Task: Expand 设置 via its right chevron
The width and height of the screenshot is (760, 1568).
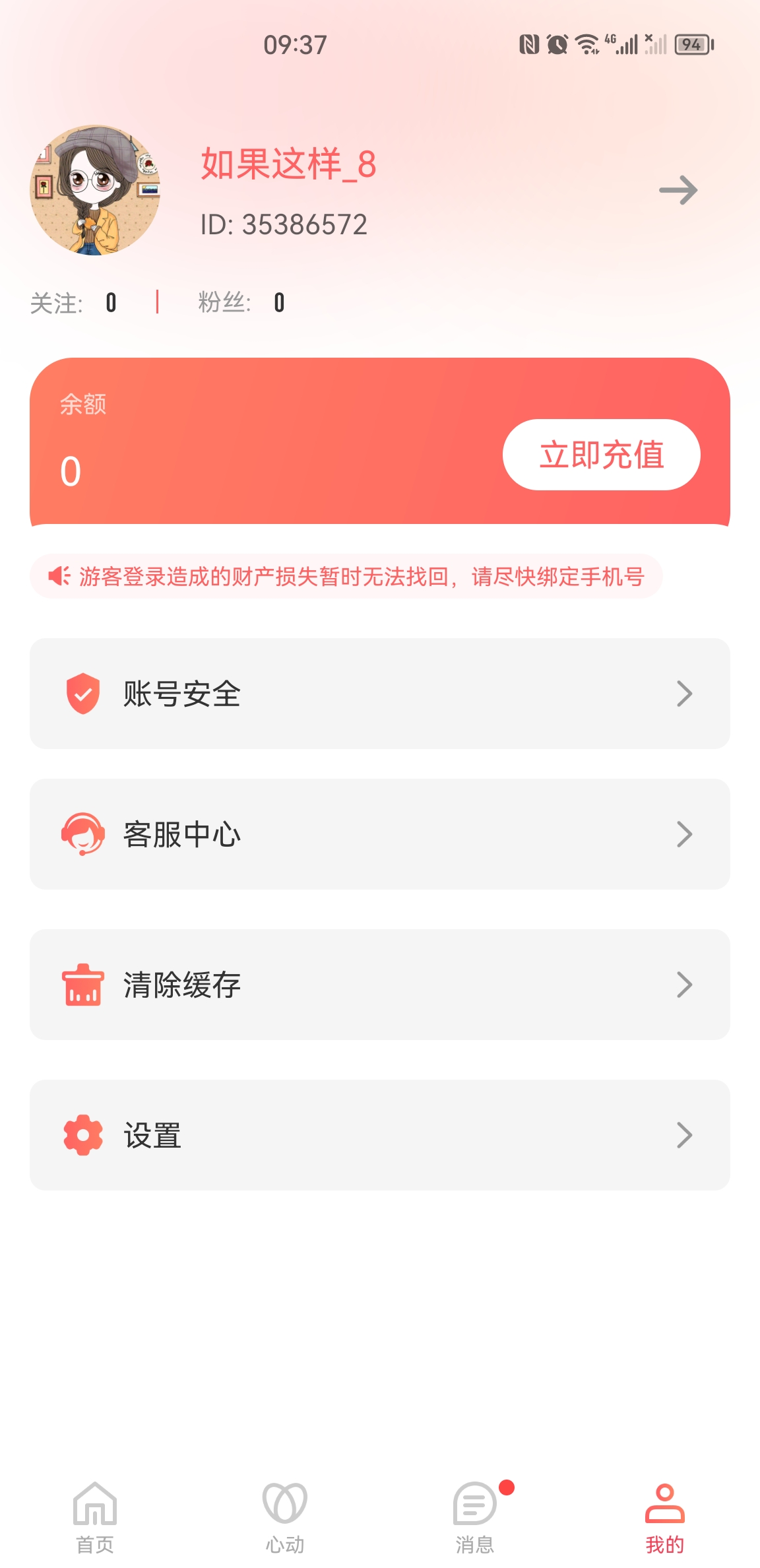Action: point(686,1135)
